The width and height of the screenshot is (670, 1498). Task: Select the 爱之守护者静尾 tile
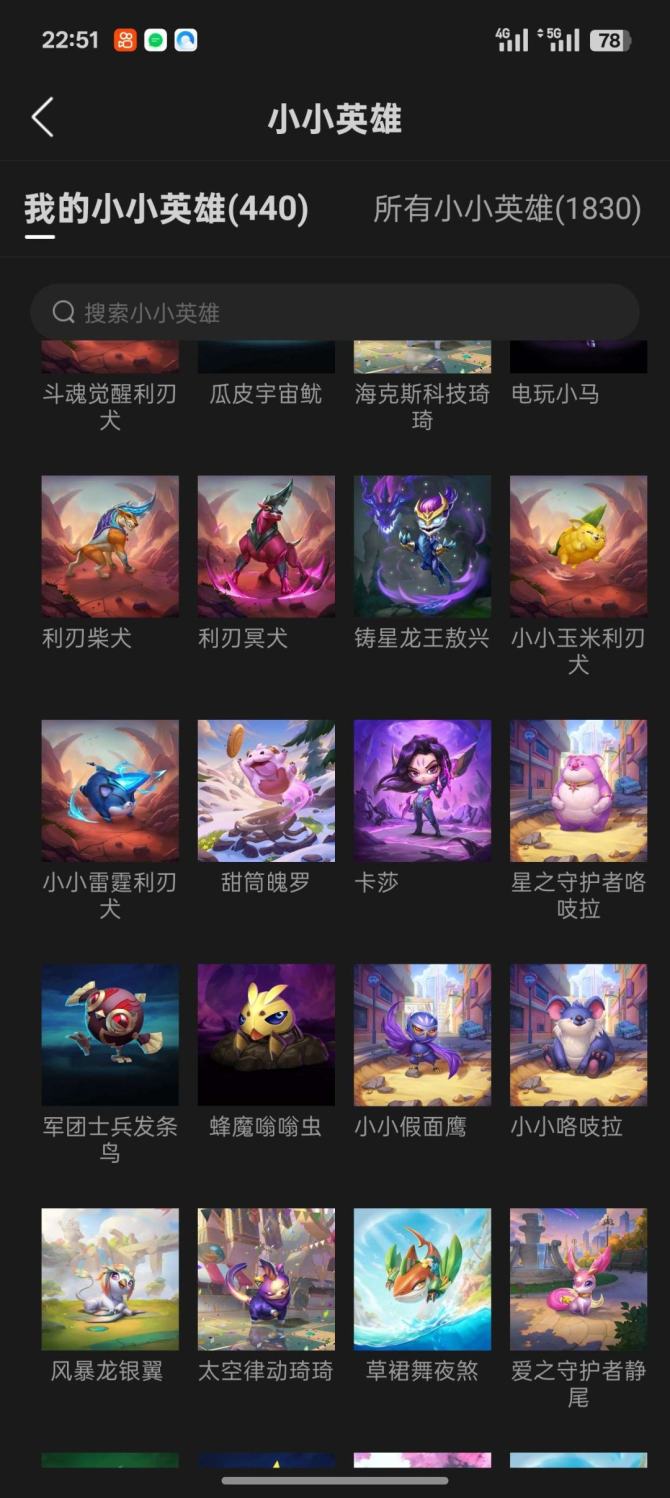(x=578, y=1278)
